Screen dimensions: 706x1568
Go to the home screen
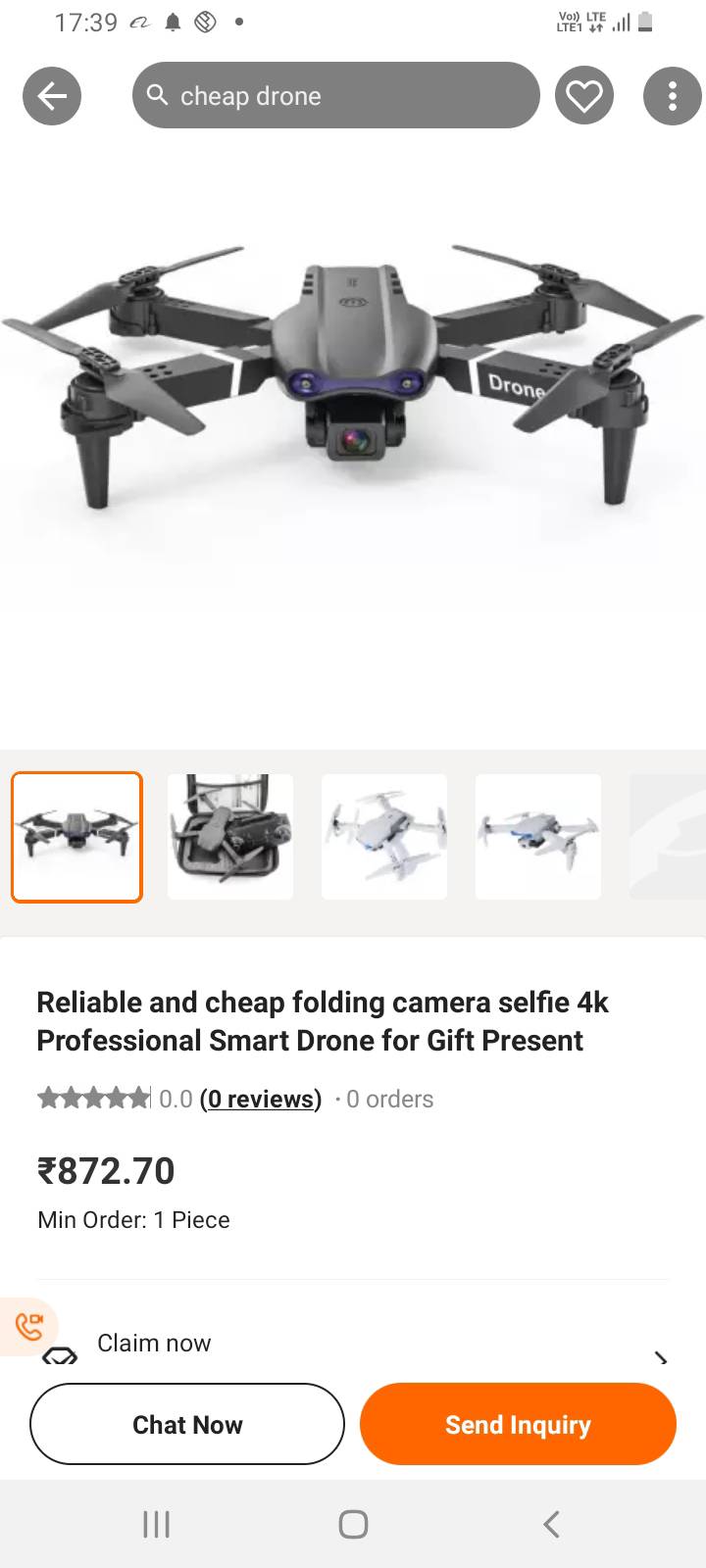click(x=353, y=1524)
